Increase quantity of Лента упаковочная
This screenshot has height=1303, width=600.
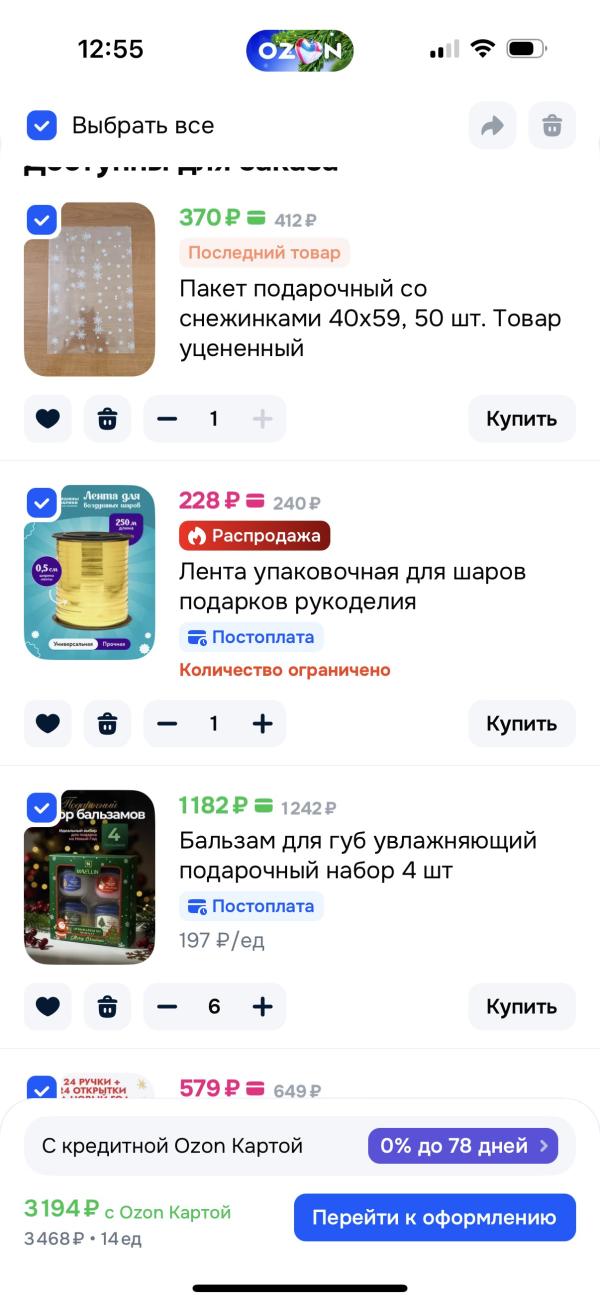(x=262, y=724)
